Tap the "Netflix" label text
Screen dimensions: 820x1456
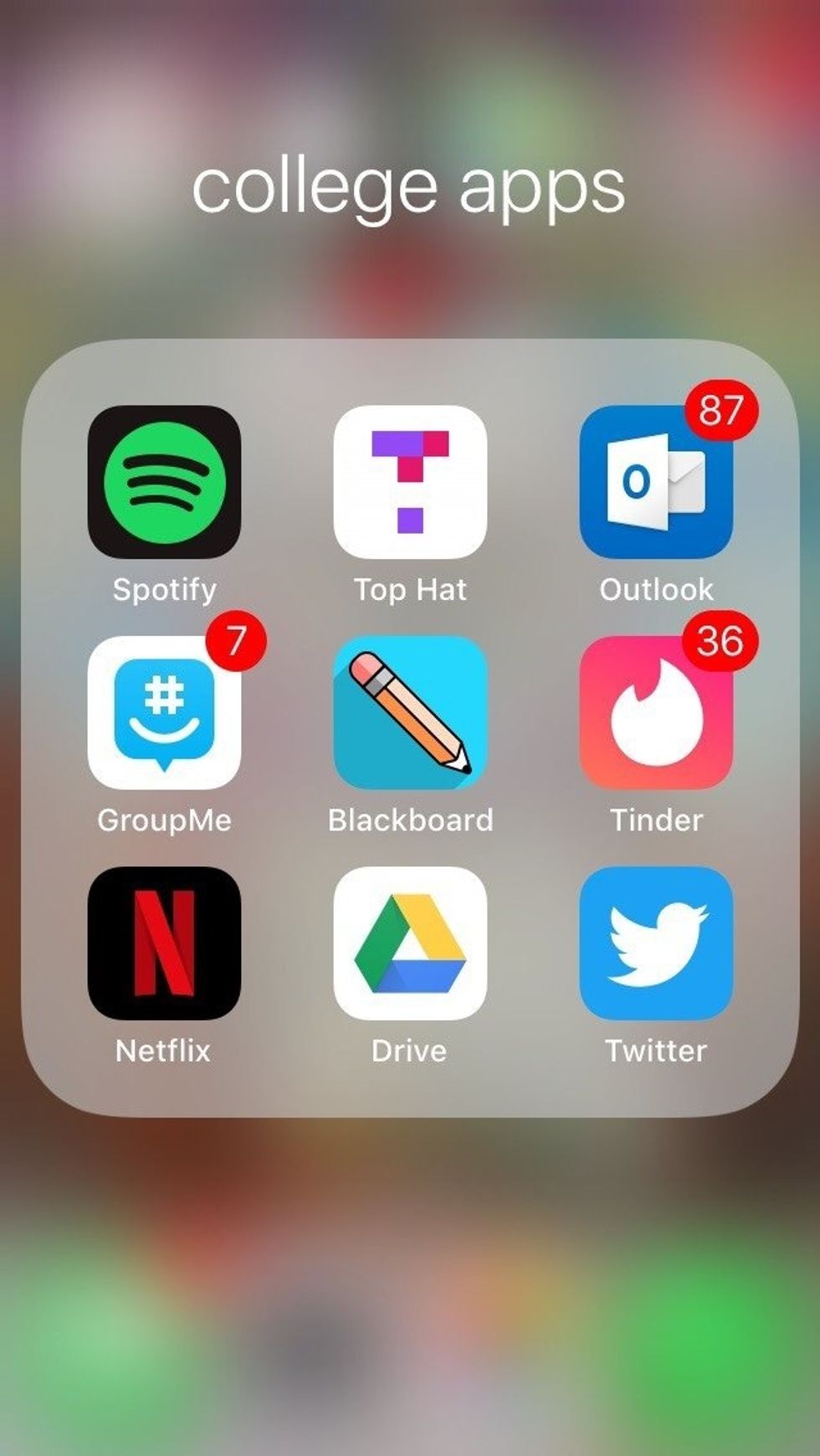pyautogui.click(x=163, y=1052)
